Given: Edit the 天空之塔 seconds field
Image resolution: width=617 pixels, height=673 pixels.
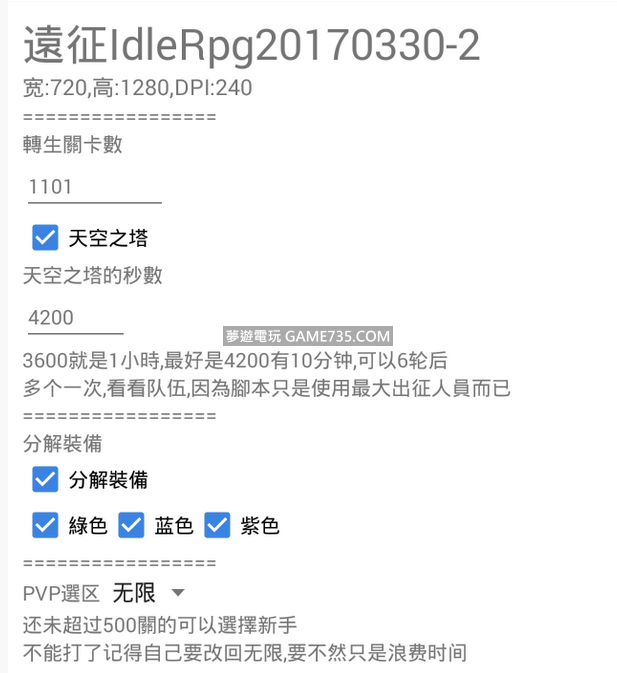Looking at the screenshot, I should (x=75, y=319).
